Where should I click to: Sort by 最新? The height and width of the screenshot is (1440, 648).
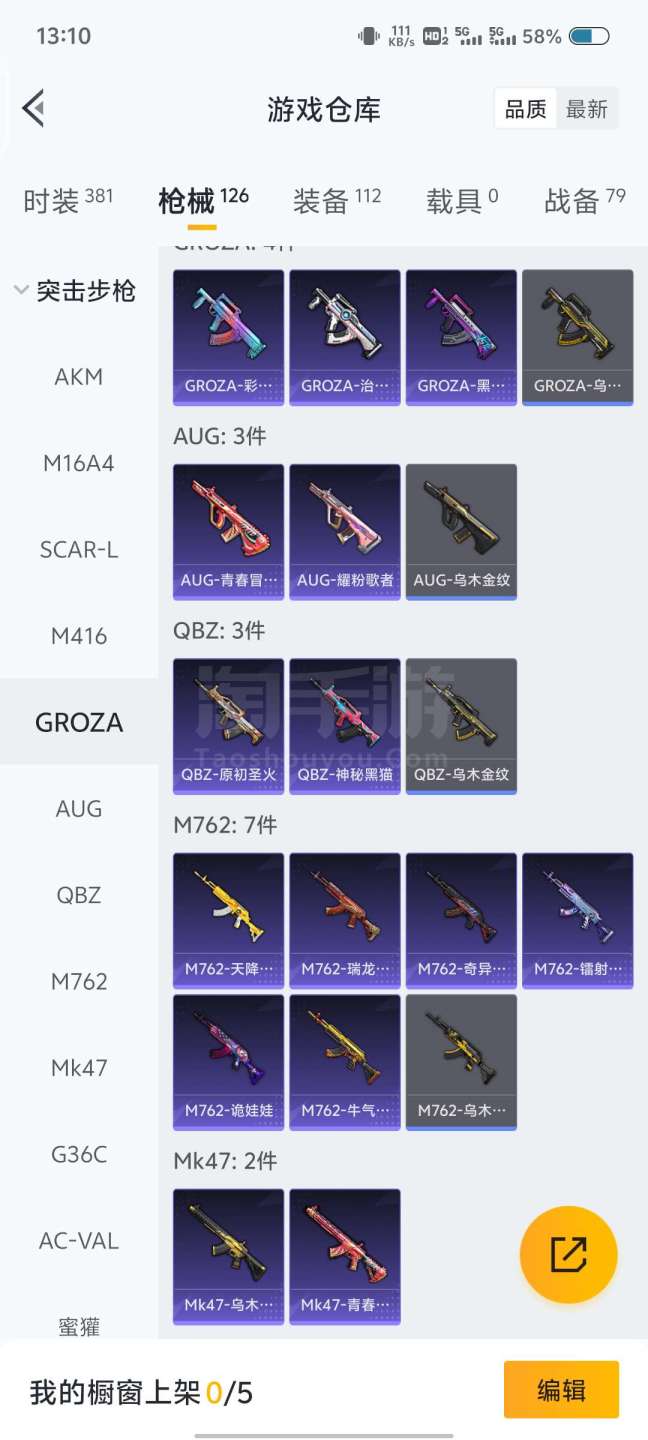pos(587,109)
